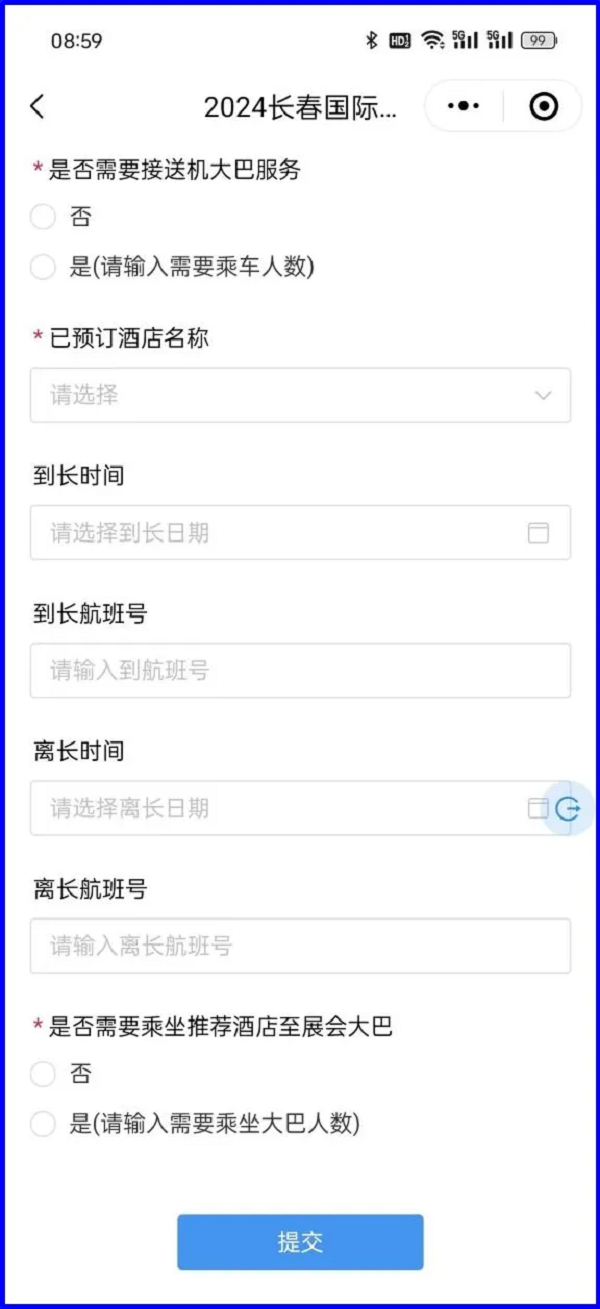Screen dimensions: 600x1309
Task: Tap the 到长航班号 input field
Action: pos(300,670)
